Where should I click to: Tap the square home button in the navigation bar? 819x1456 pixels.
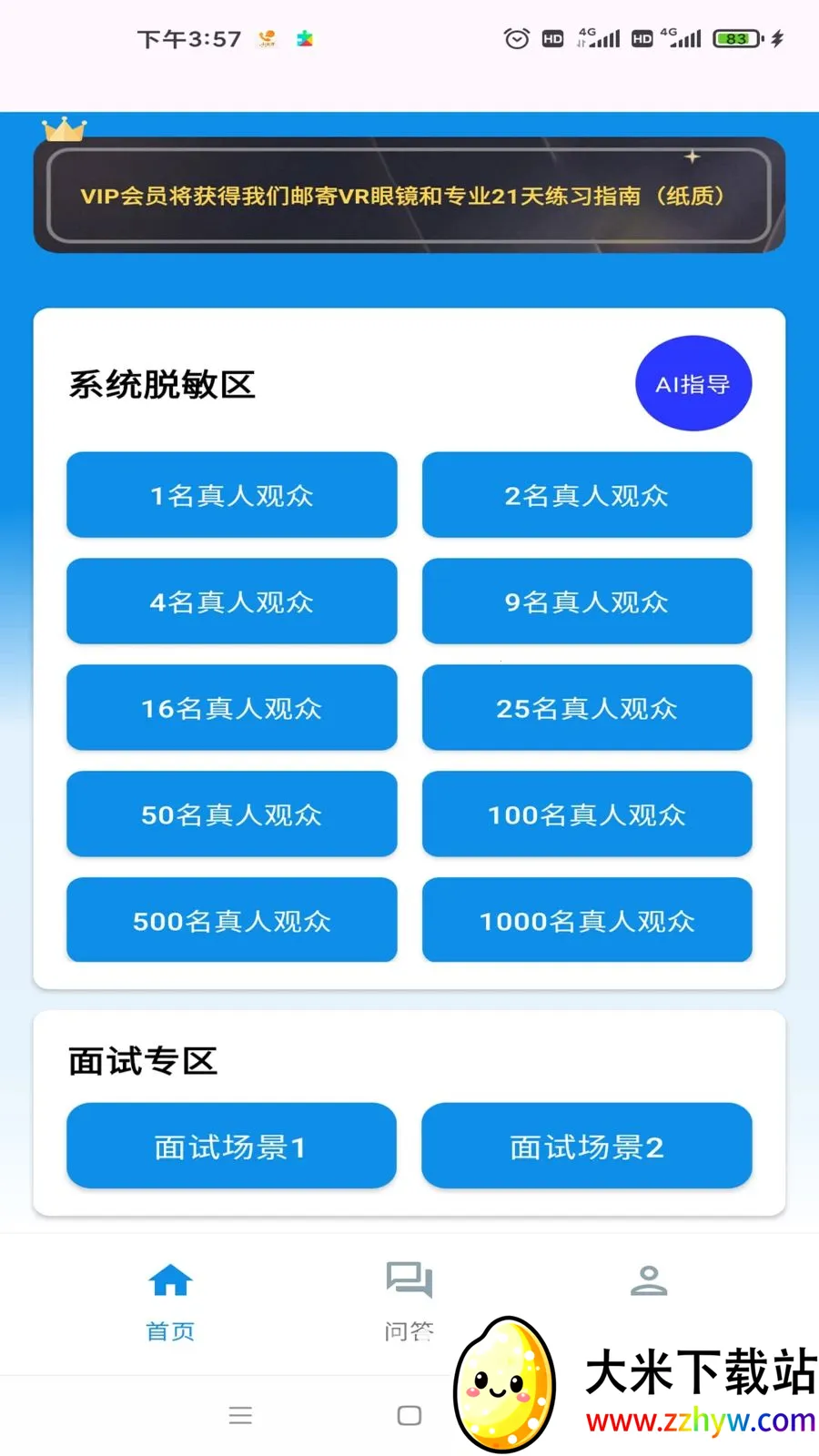(x=409, y=1415)
